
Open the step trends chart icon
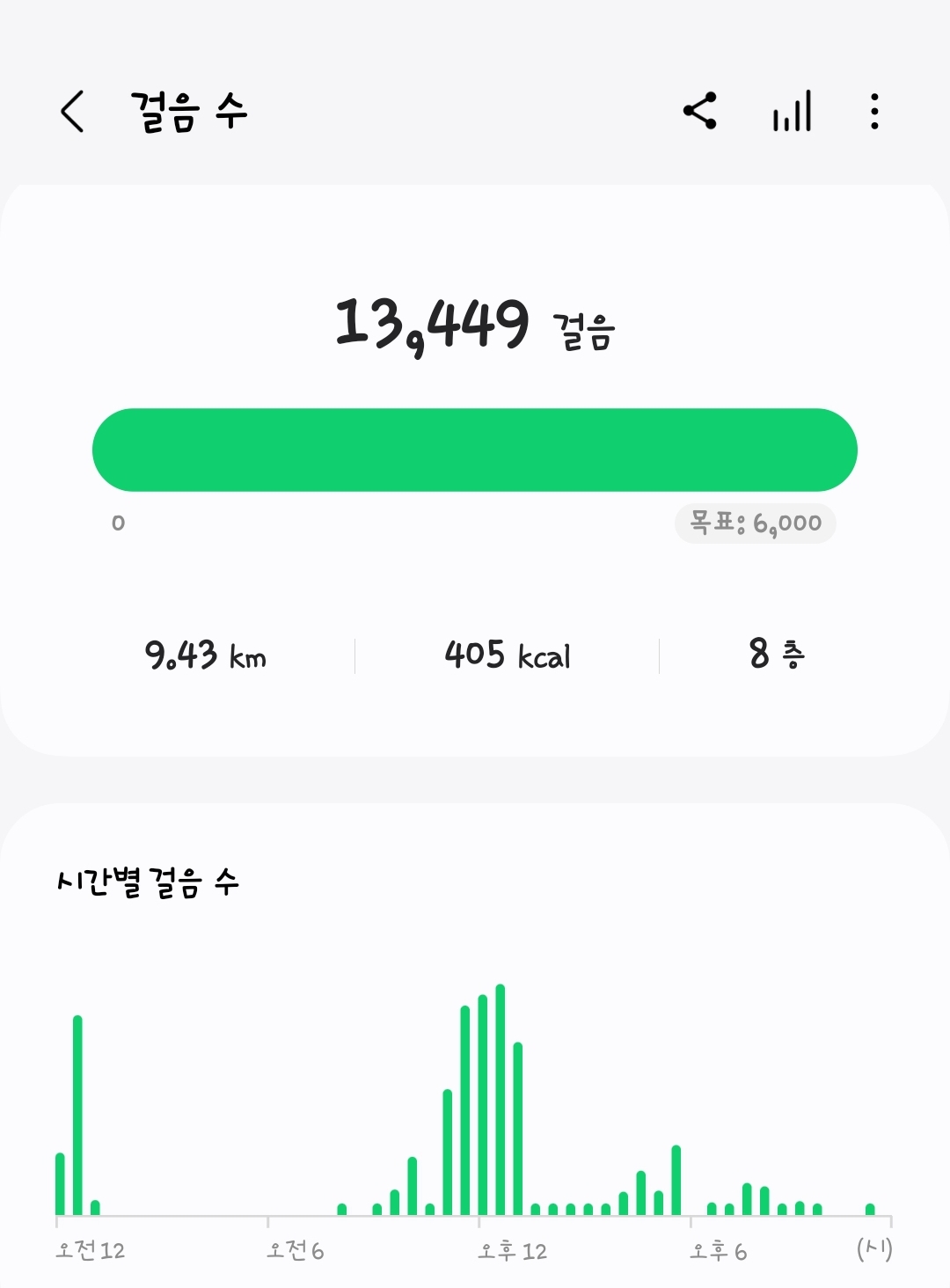point(792,112)
